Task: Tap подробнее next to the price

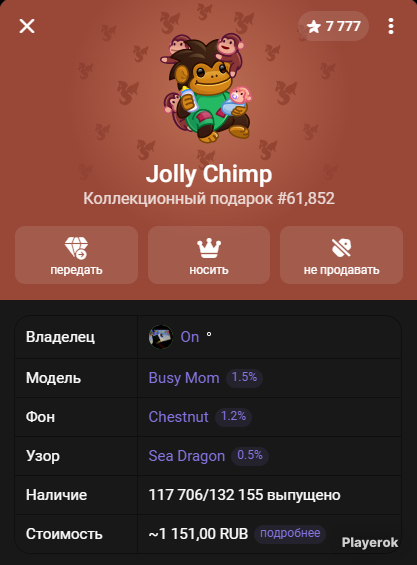Action: tap(290, 533)
